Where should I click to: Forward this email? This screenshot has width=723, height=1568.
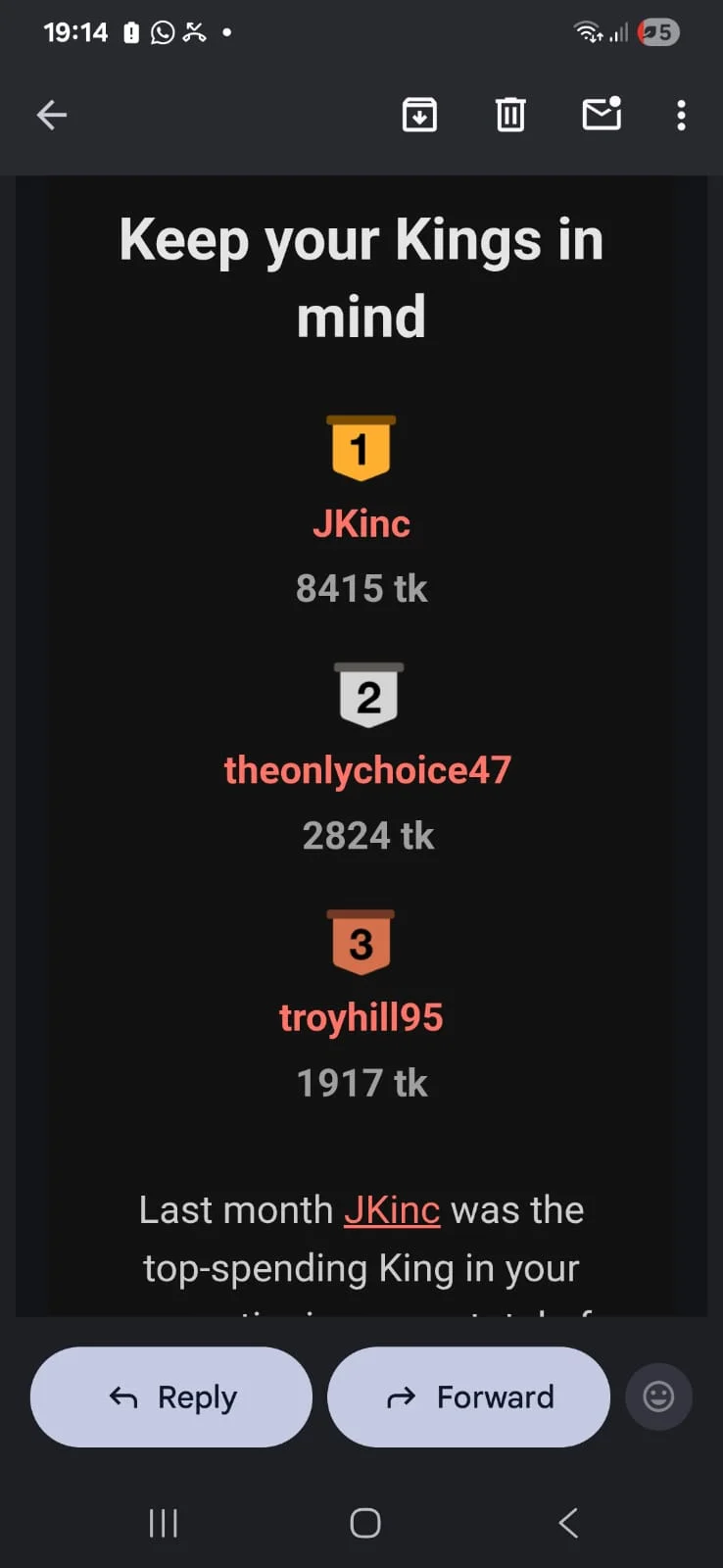tap(468, 1396)
